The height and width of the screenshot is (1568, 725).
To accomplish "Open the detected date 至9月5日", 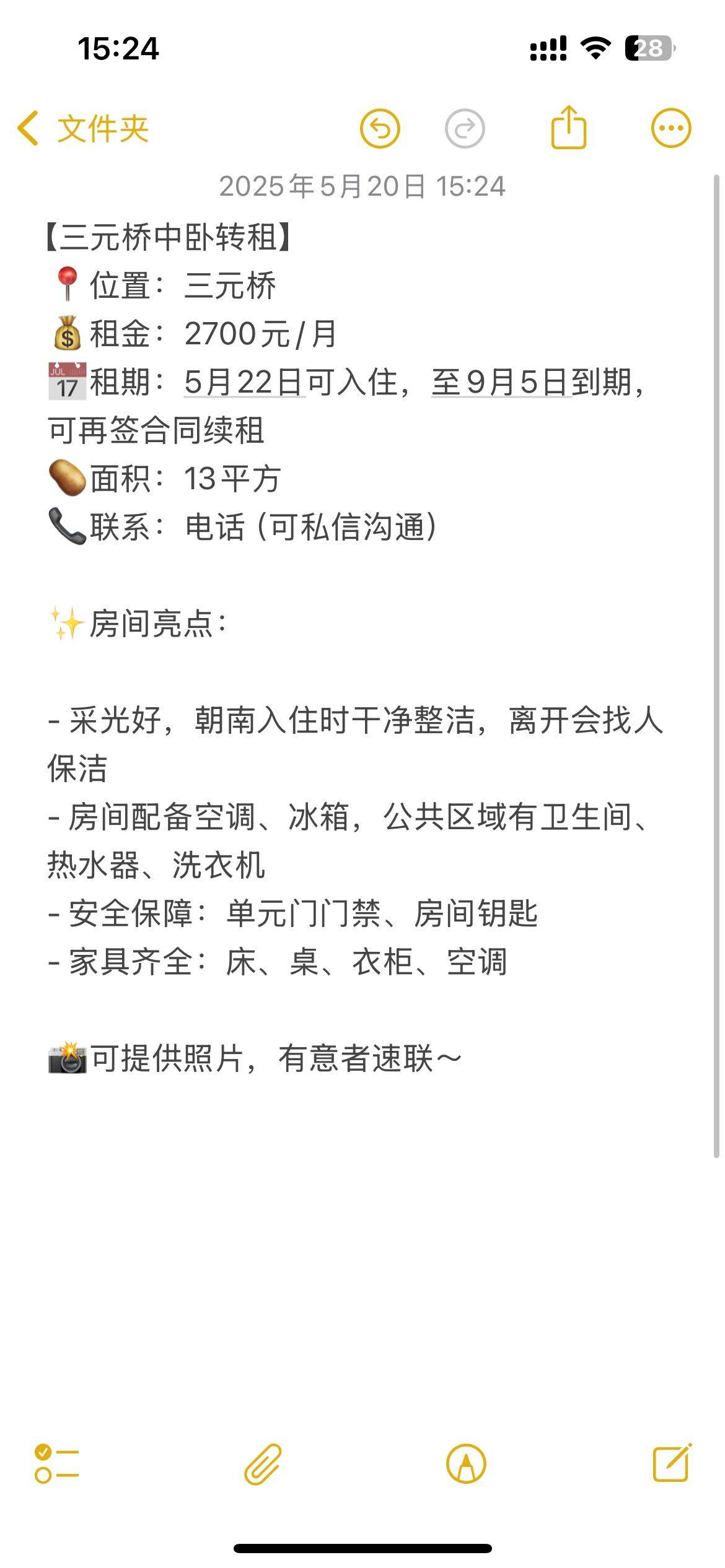I will click(501, 382).
